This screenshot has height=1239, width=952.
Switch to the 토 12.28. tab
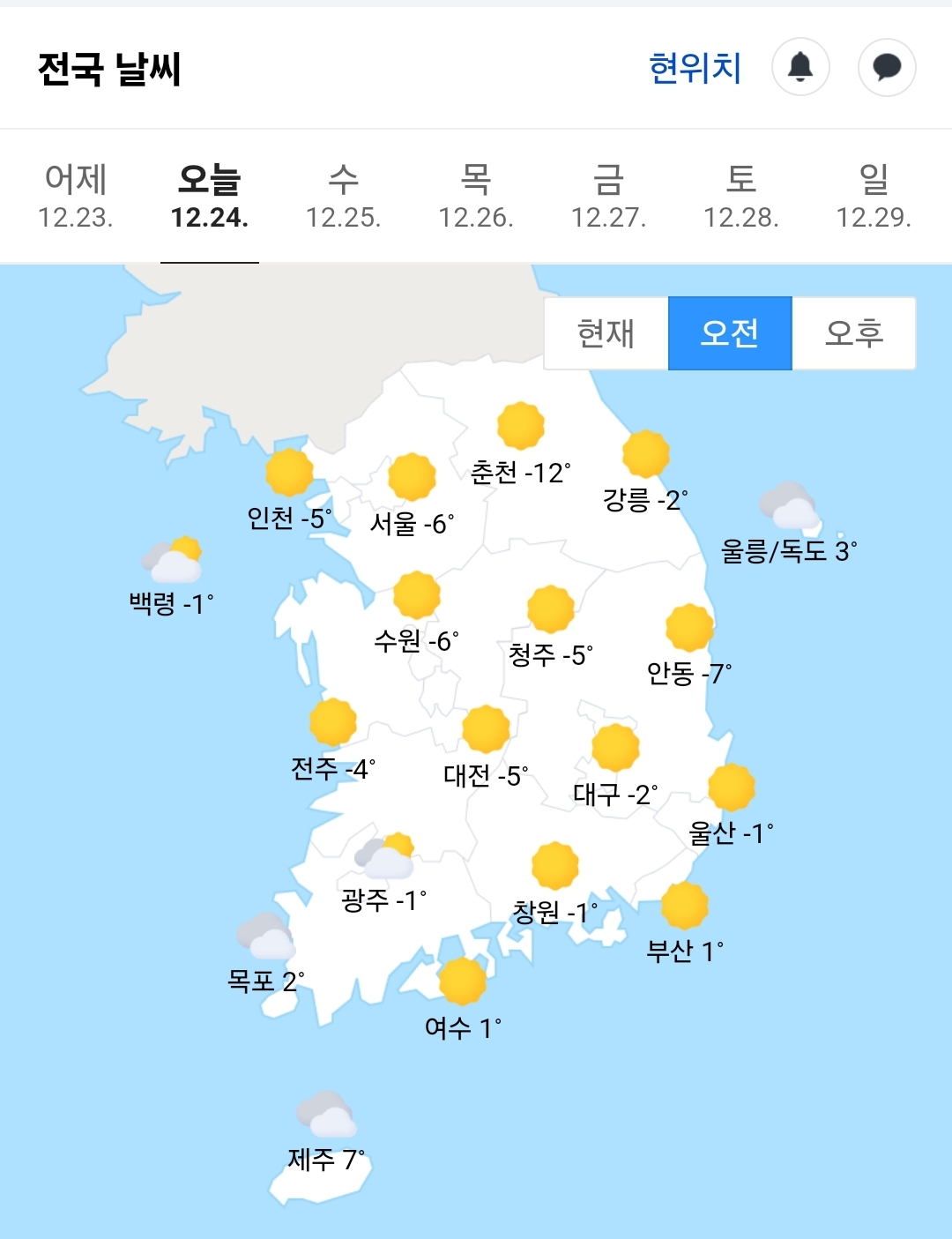click(741, 197)
